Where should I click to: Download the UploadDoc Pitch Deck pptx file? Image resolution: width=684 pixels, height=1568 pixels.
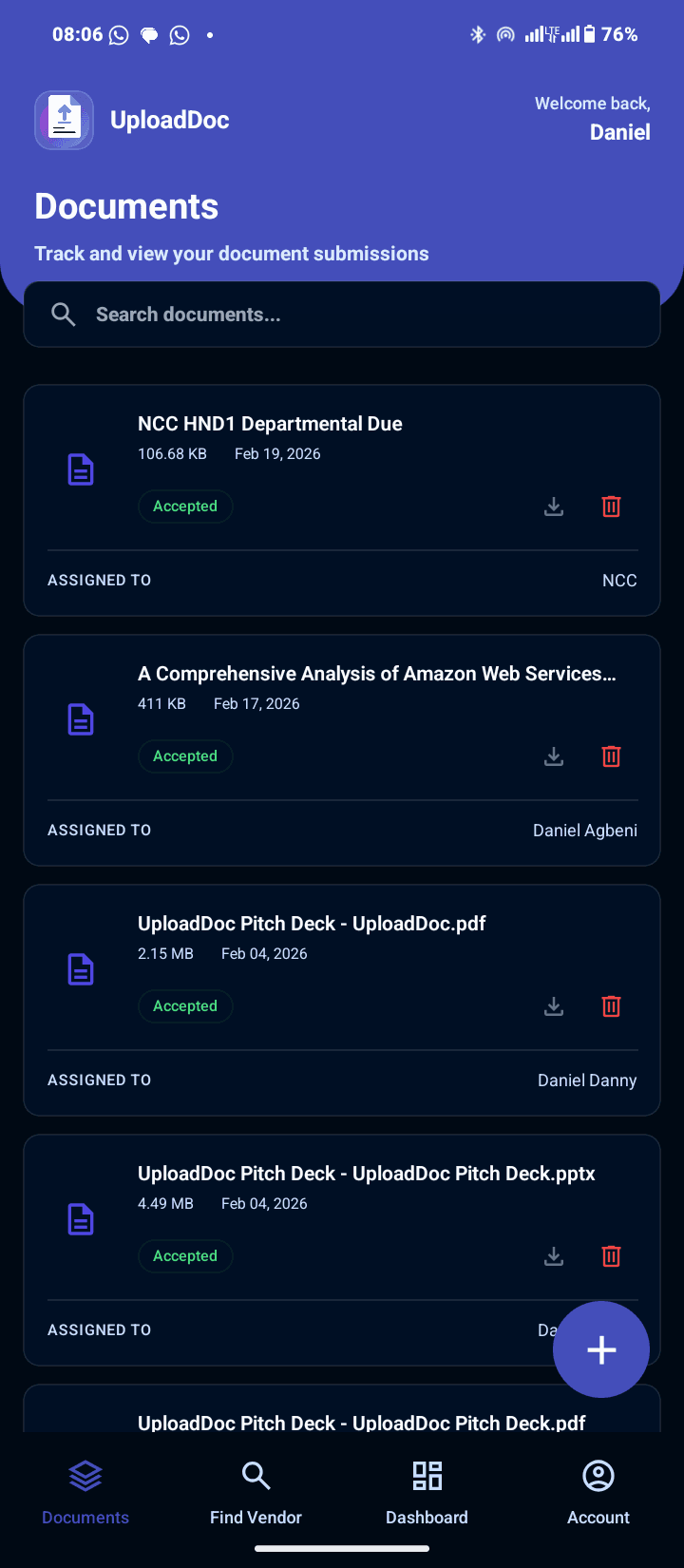click(x=554, y=1256)
